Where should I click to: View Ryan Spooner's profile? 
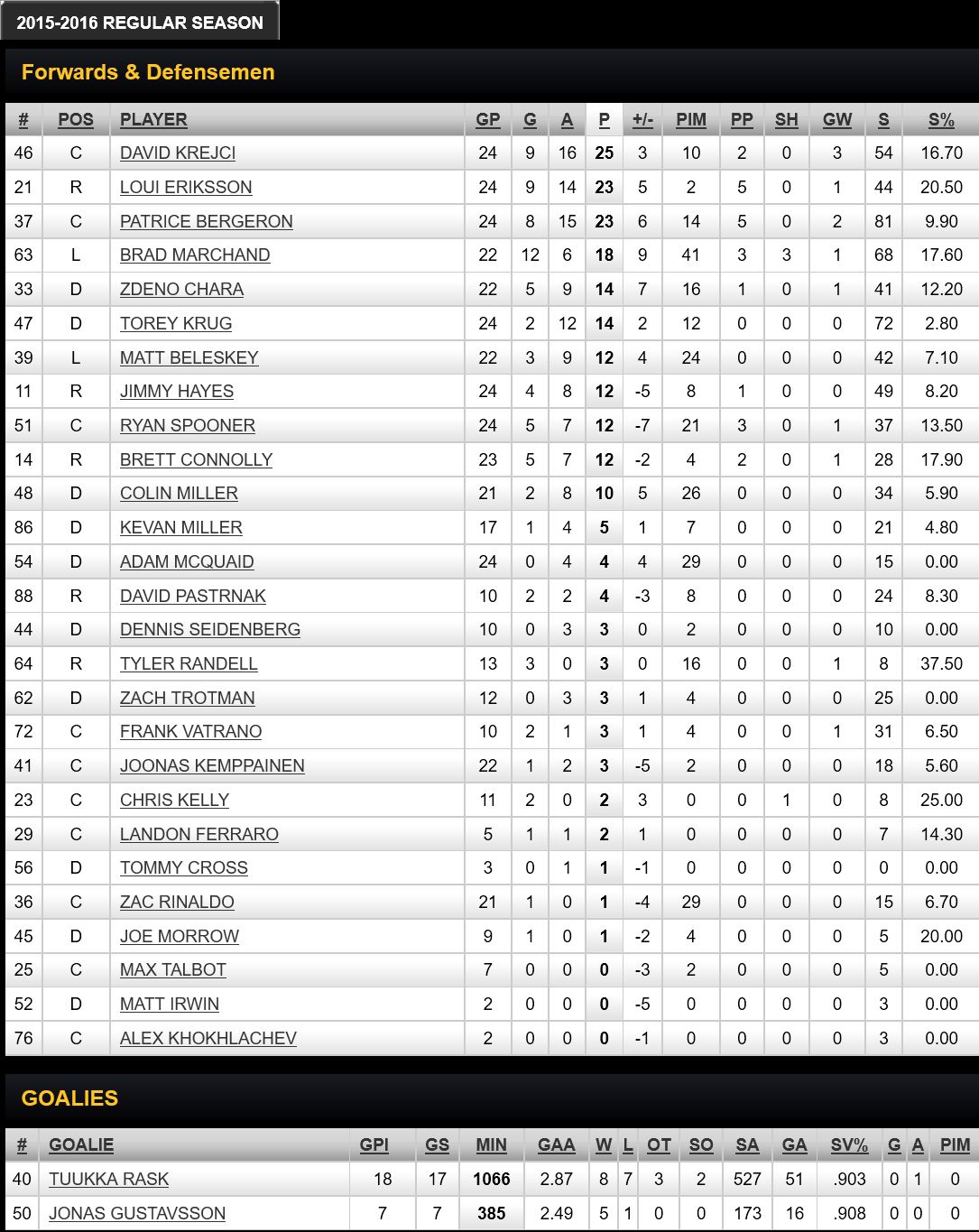tap(188, 426)
